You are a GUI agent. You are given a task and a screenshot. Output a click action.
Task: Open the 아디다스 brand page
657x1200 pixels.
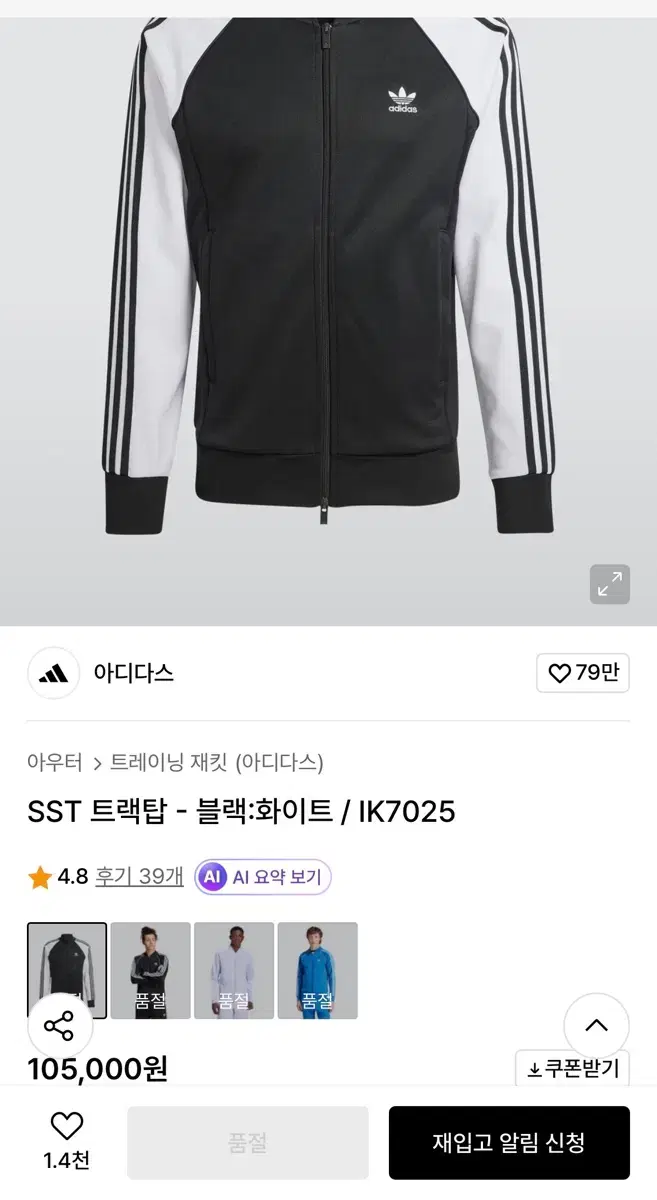pos(133,673)
